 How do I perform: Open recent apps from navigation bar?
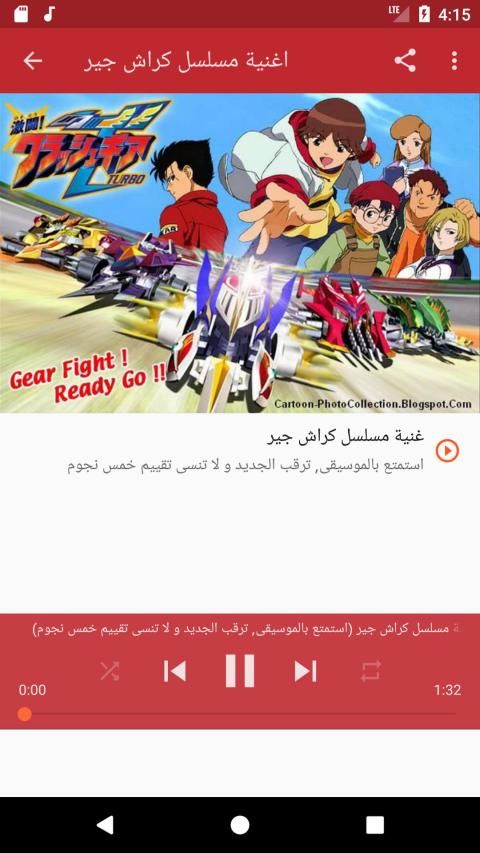(x=374, y=825)
